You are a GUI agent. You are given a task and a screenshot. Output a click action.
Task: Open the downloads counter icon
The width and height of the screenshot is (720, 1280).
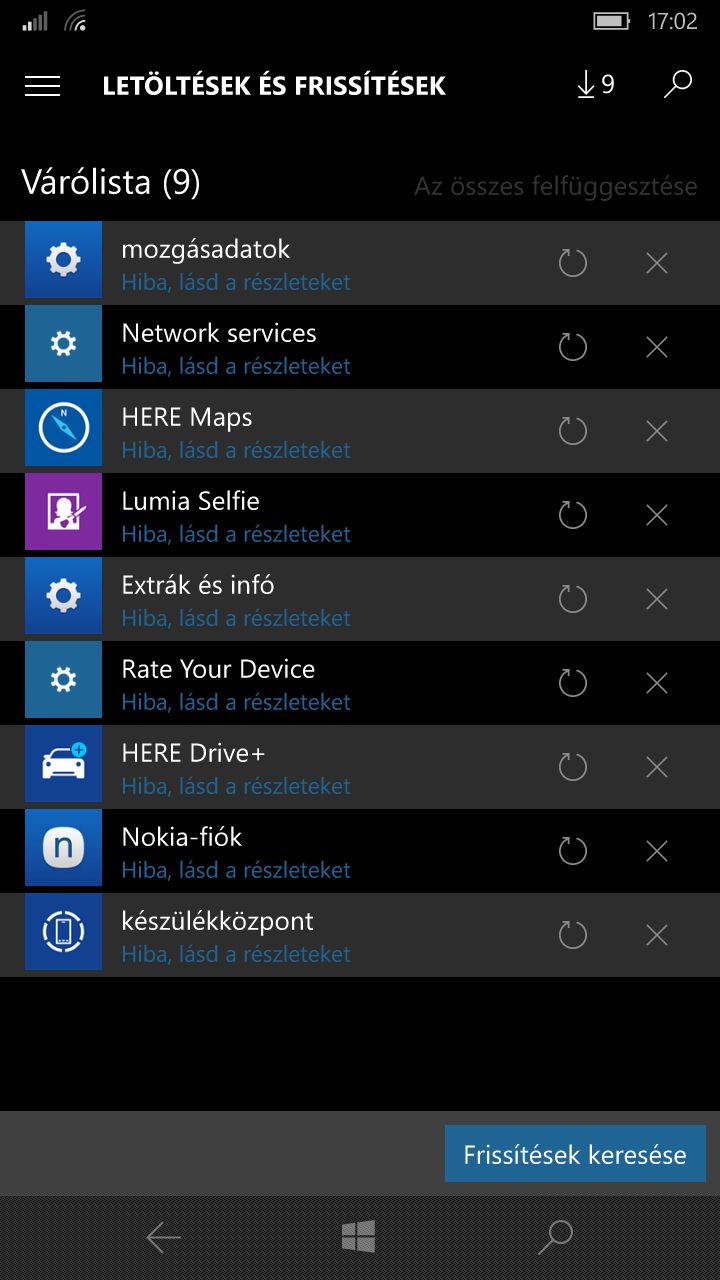[596, 86]
